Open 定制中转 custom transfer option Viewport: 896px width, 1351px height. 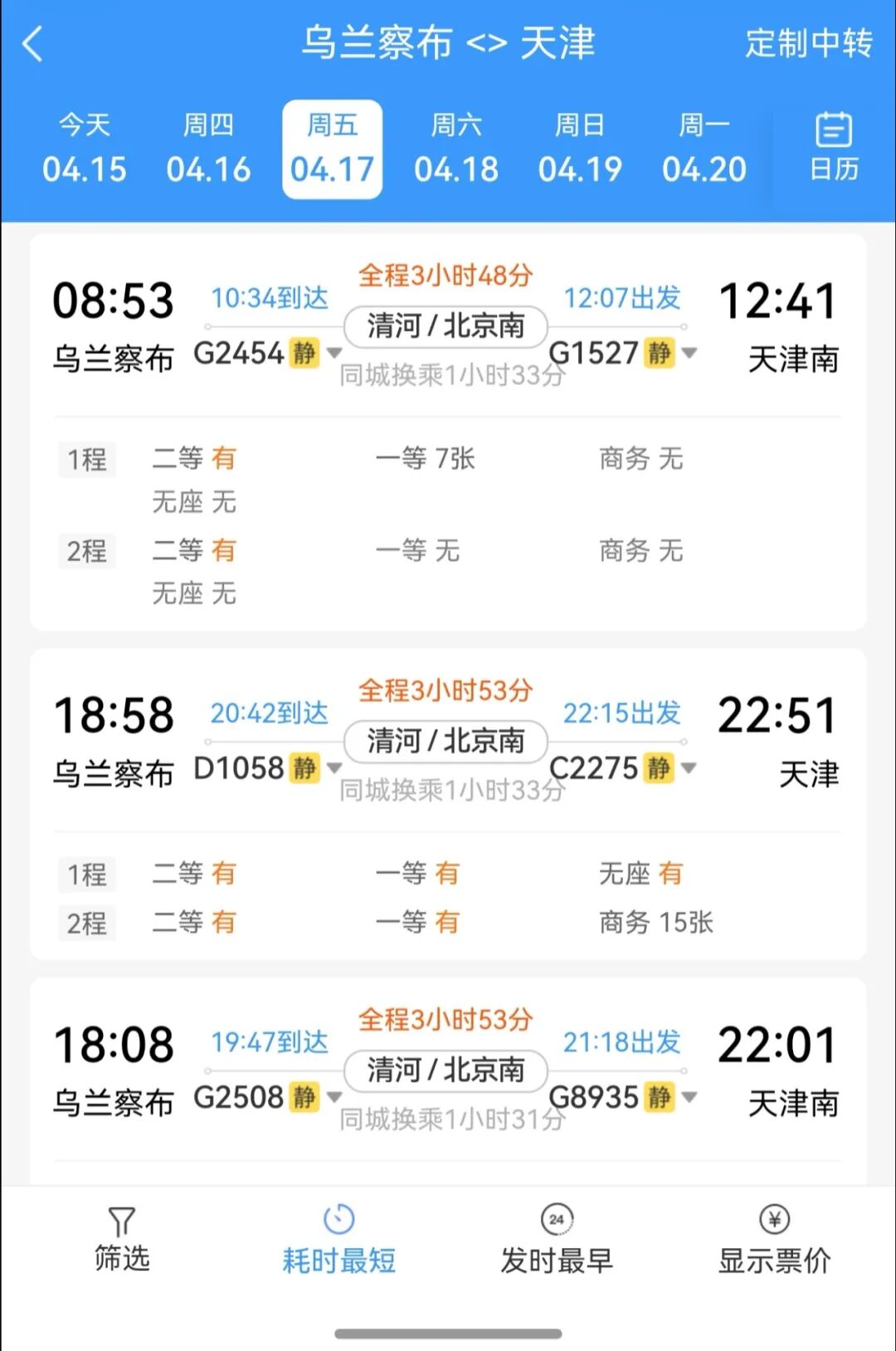click(808, 43)
